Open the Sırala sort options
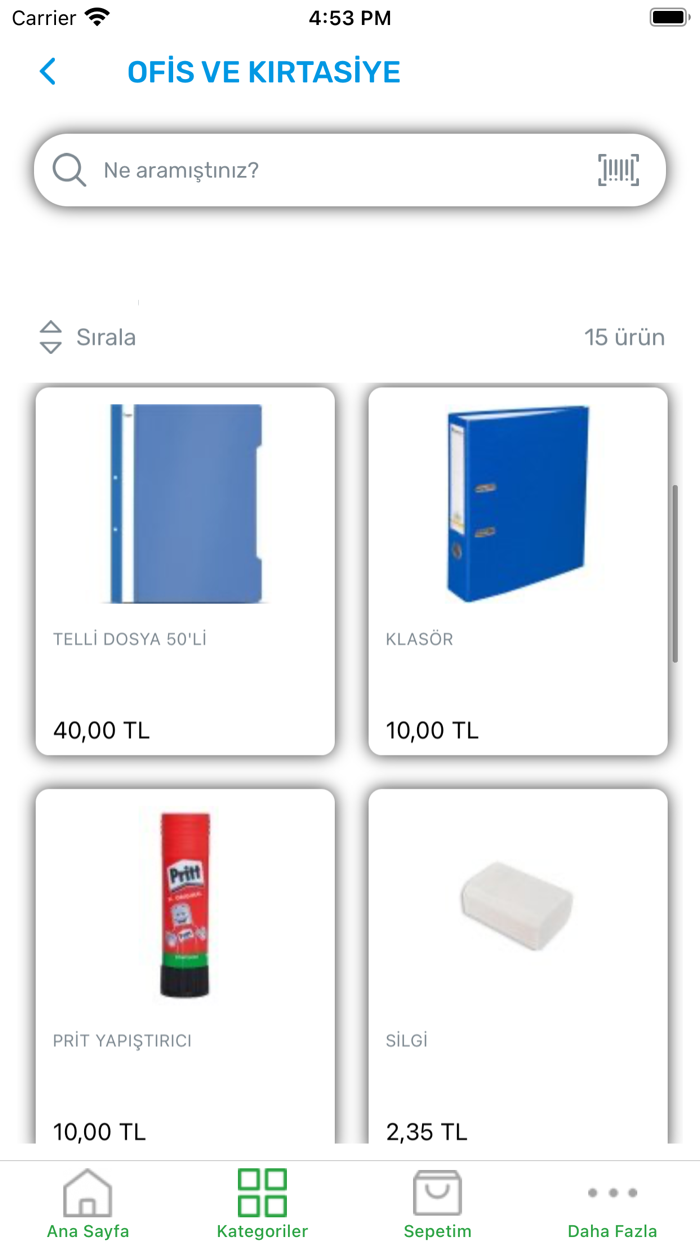Screen dimensions: 700x1244 tap(88, 337)
